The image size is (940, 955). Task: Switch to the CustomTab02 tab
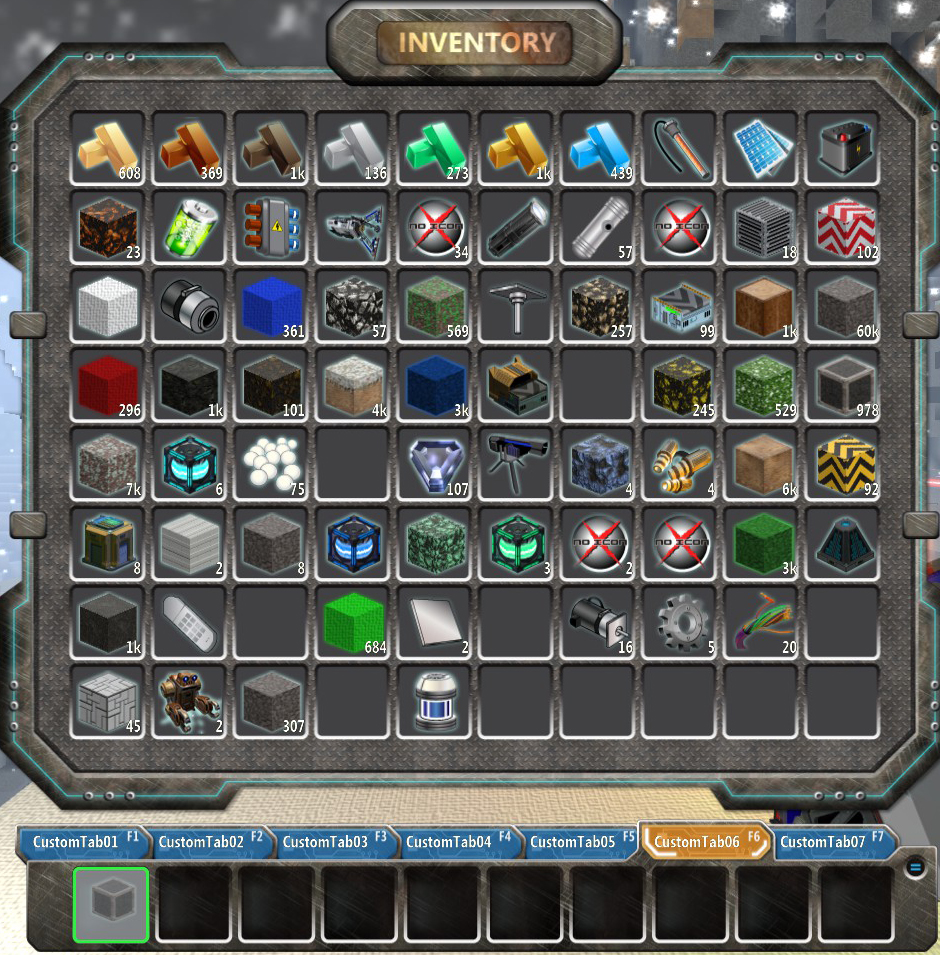[x=202, y=842]
